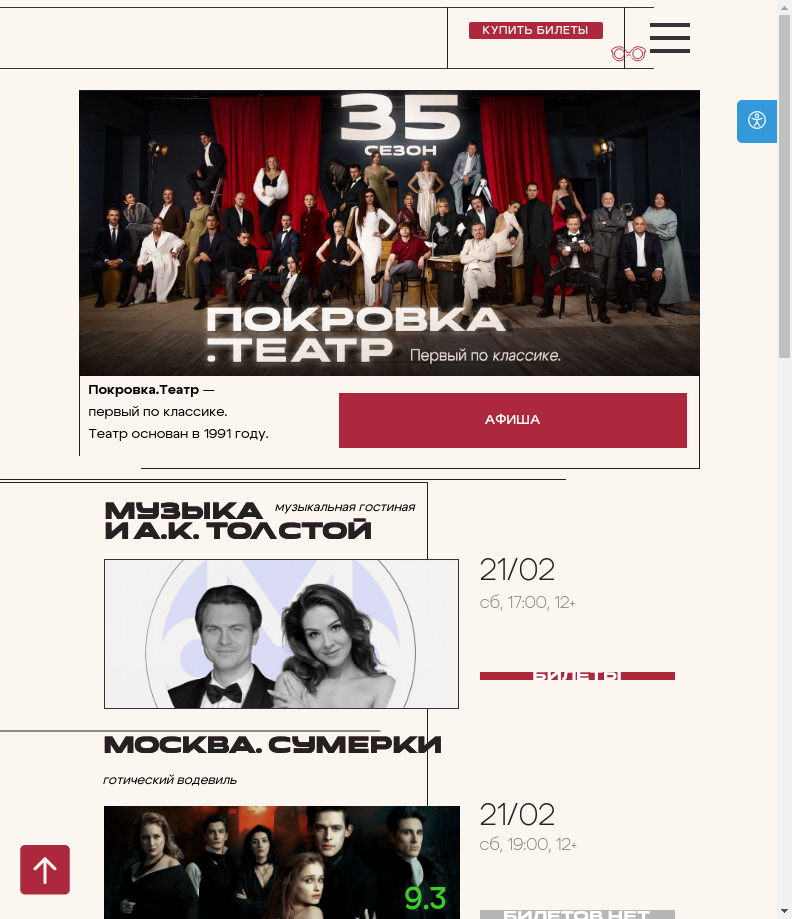Screen dimensions: 792x919
Task: Tap the Купить билеты button
Action: (535, 30)
